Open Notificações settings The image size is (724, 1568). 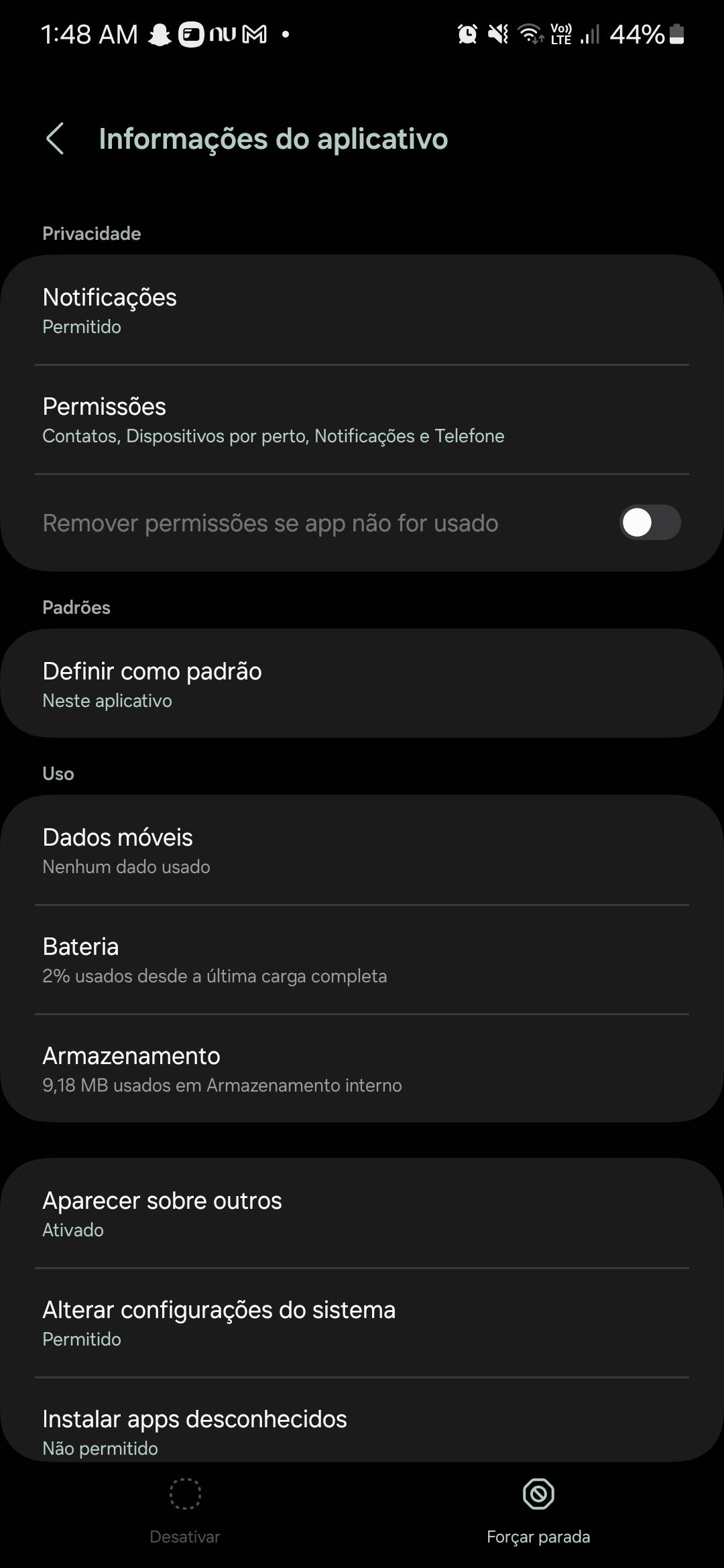[362, 311]
